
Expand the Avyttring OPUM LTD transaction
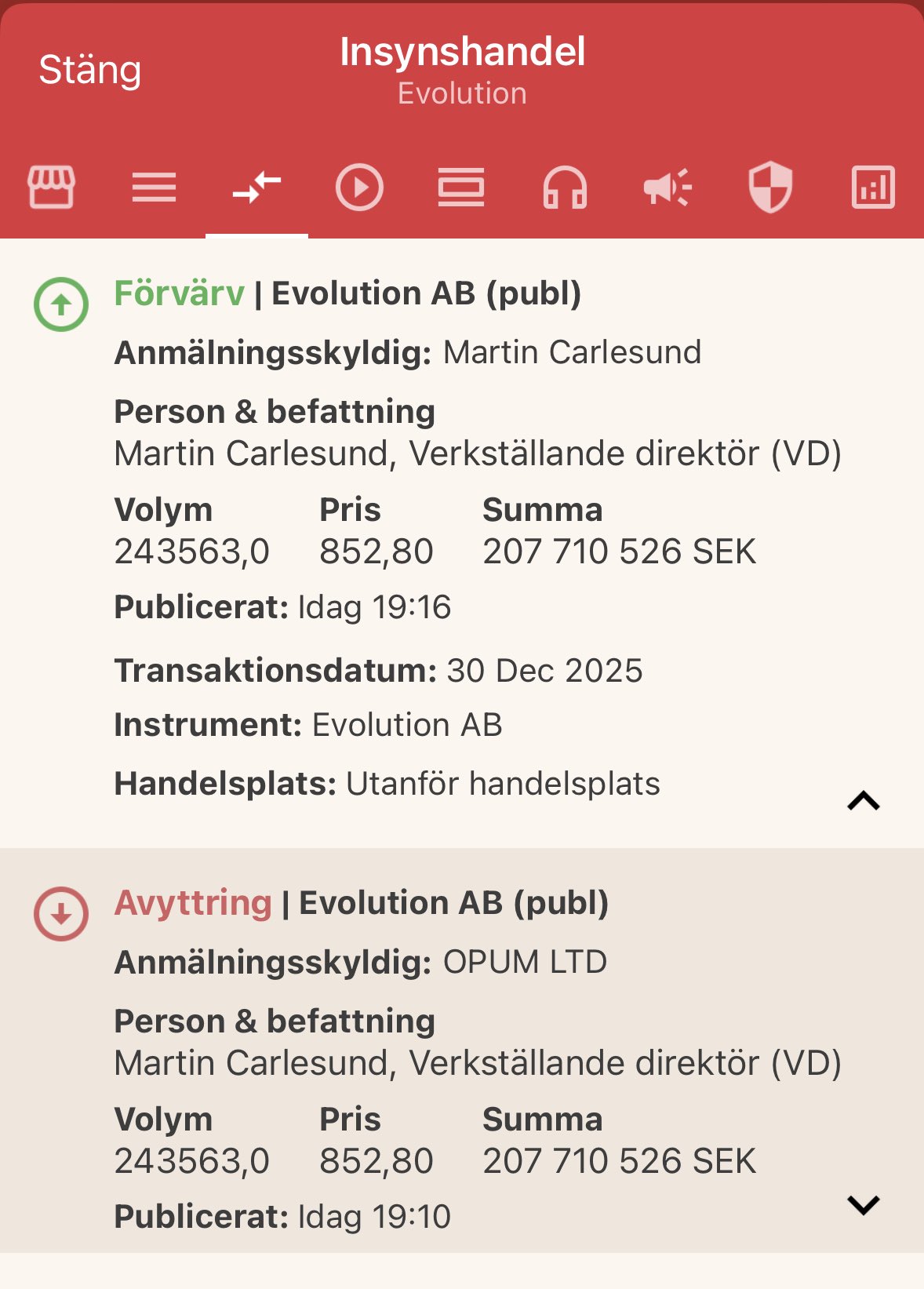click(x=864, y=1204)
